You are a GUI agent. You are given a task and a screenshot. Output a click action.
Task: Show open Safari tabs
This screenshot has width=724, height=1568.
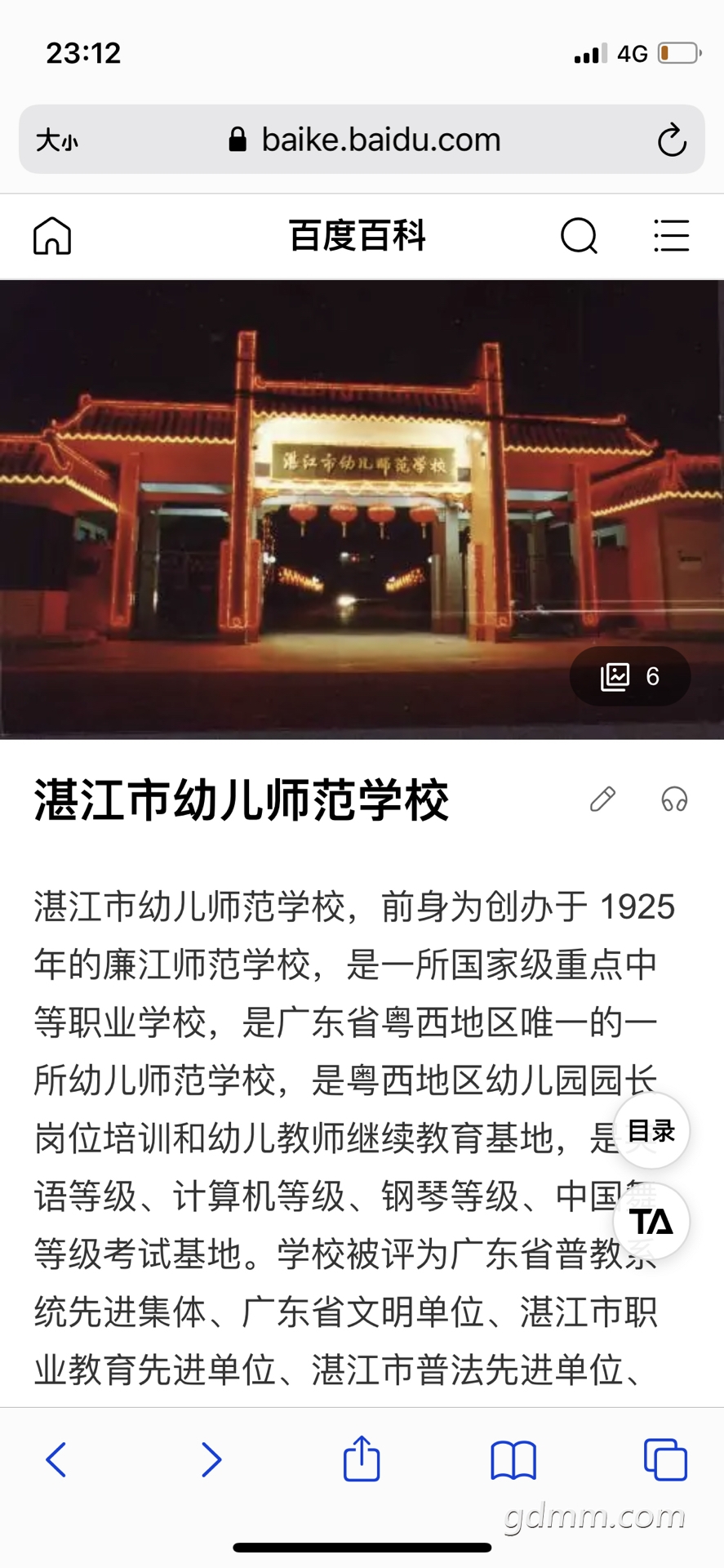pyautogui.click(x=665, y=1459)
